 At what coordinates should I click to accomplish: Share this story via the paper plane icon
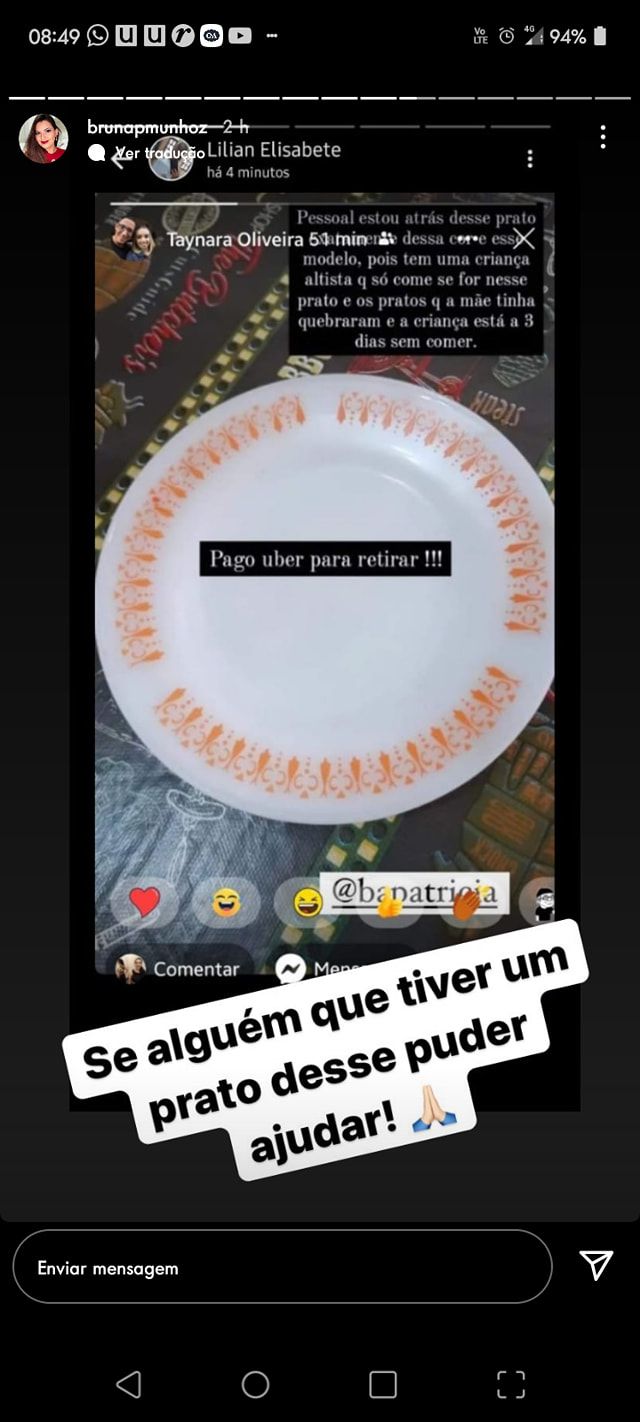pyautogui.click(x=596, y=1266)
